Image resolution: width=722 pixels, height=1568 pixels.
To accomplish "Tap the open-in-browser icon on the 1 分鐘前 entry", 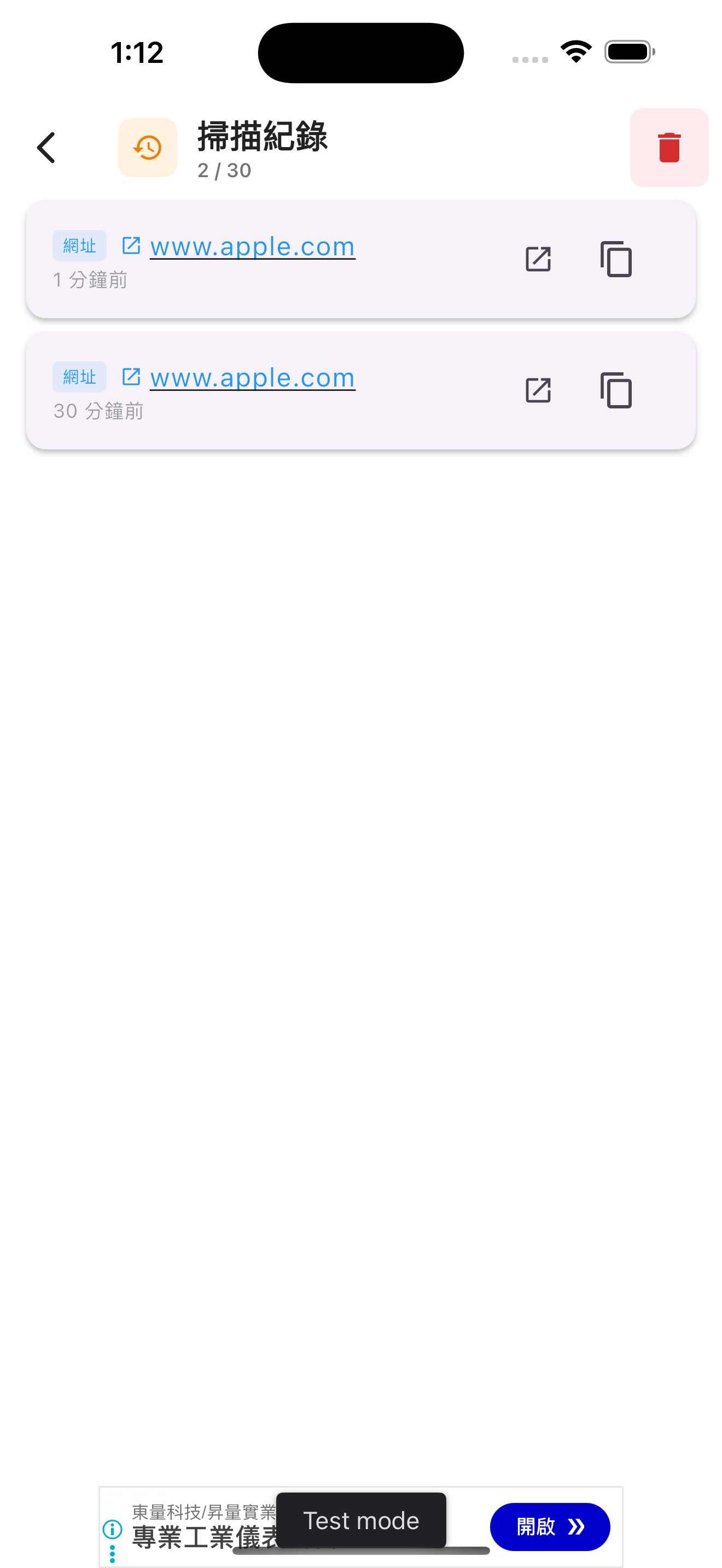I will pos(538,259).
